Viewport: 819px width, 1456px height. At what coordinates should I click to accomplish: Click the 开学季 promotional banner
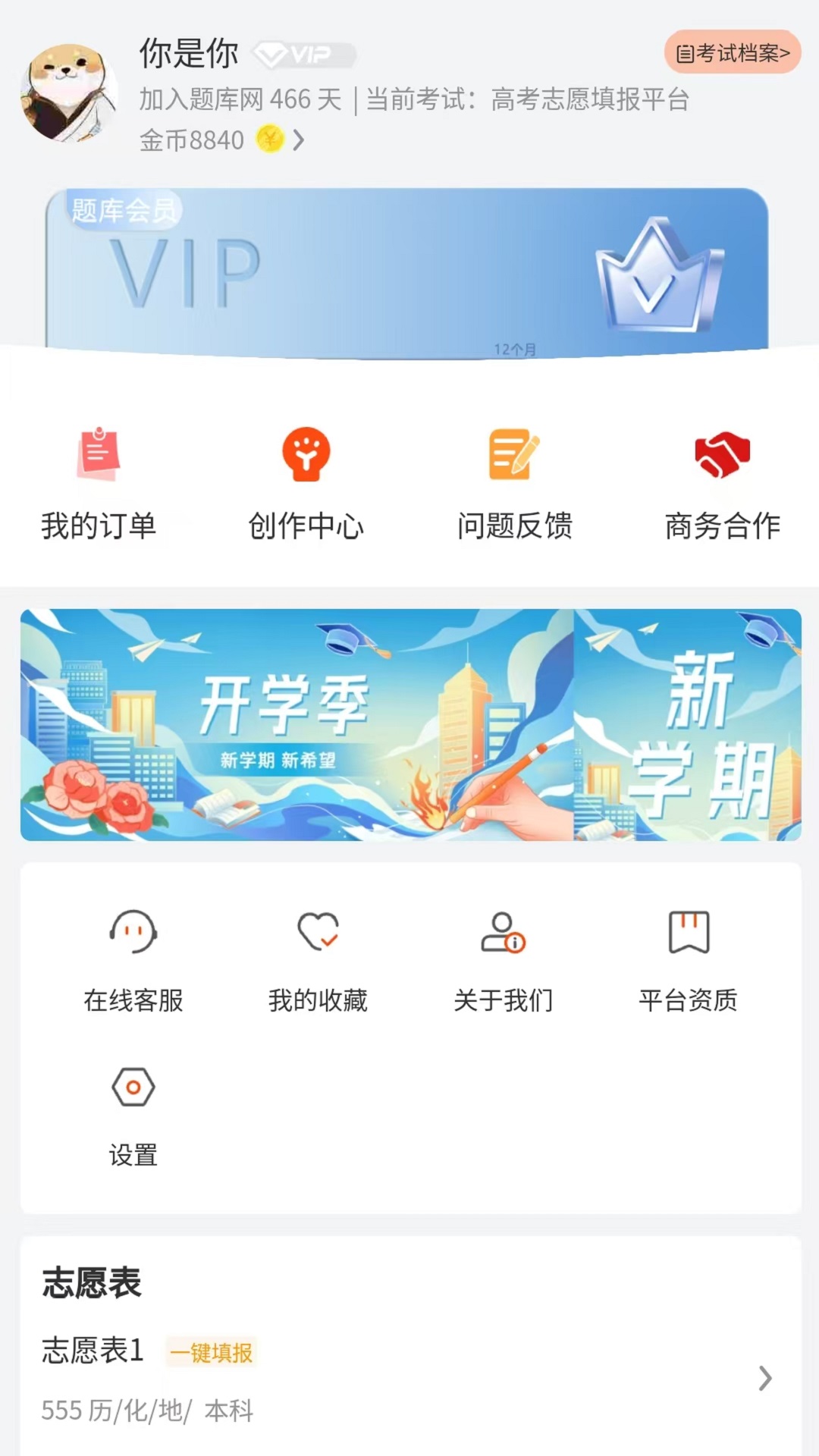pyautogui.click(x=296, y=724)
